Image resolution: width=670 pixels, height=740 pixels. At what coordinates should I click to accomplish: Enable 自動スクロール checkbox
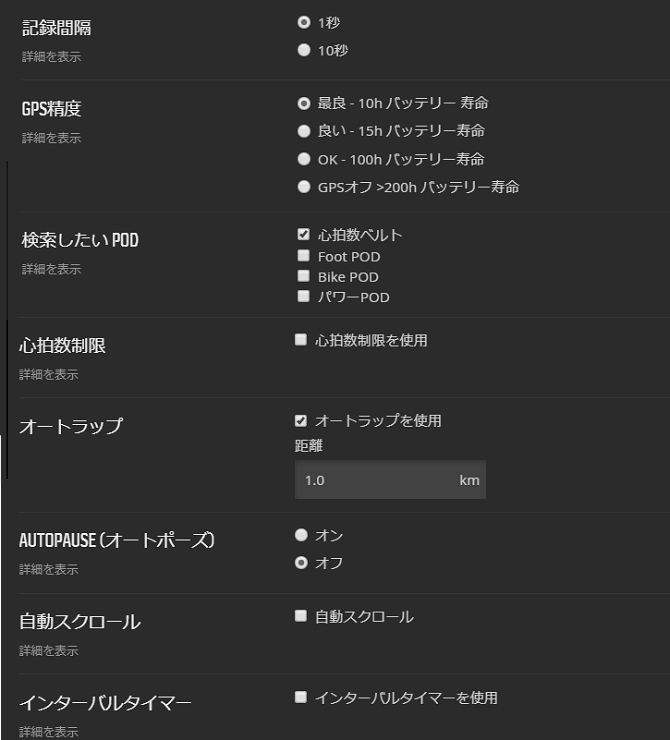pos(301,617)
